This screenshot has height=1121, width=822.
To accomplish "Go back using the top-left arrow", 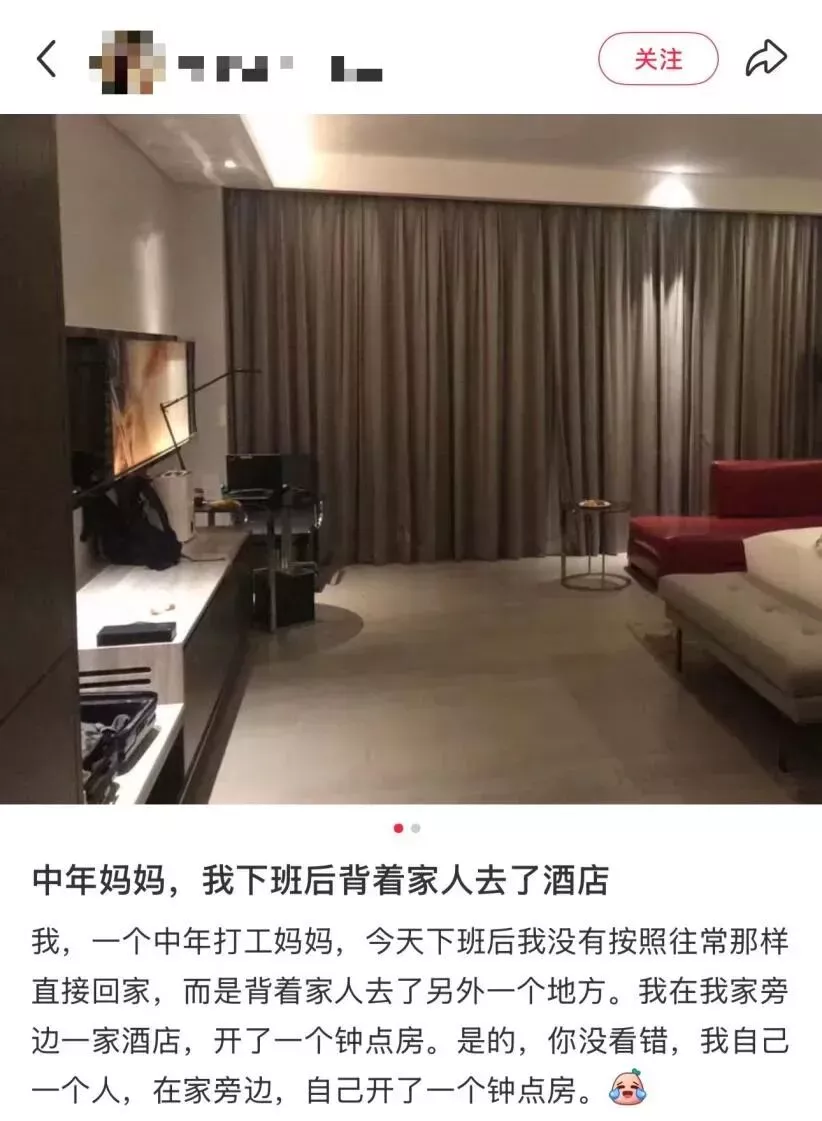I will 47,60.
